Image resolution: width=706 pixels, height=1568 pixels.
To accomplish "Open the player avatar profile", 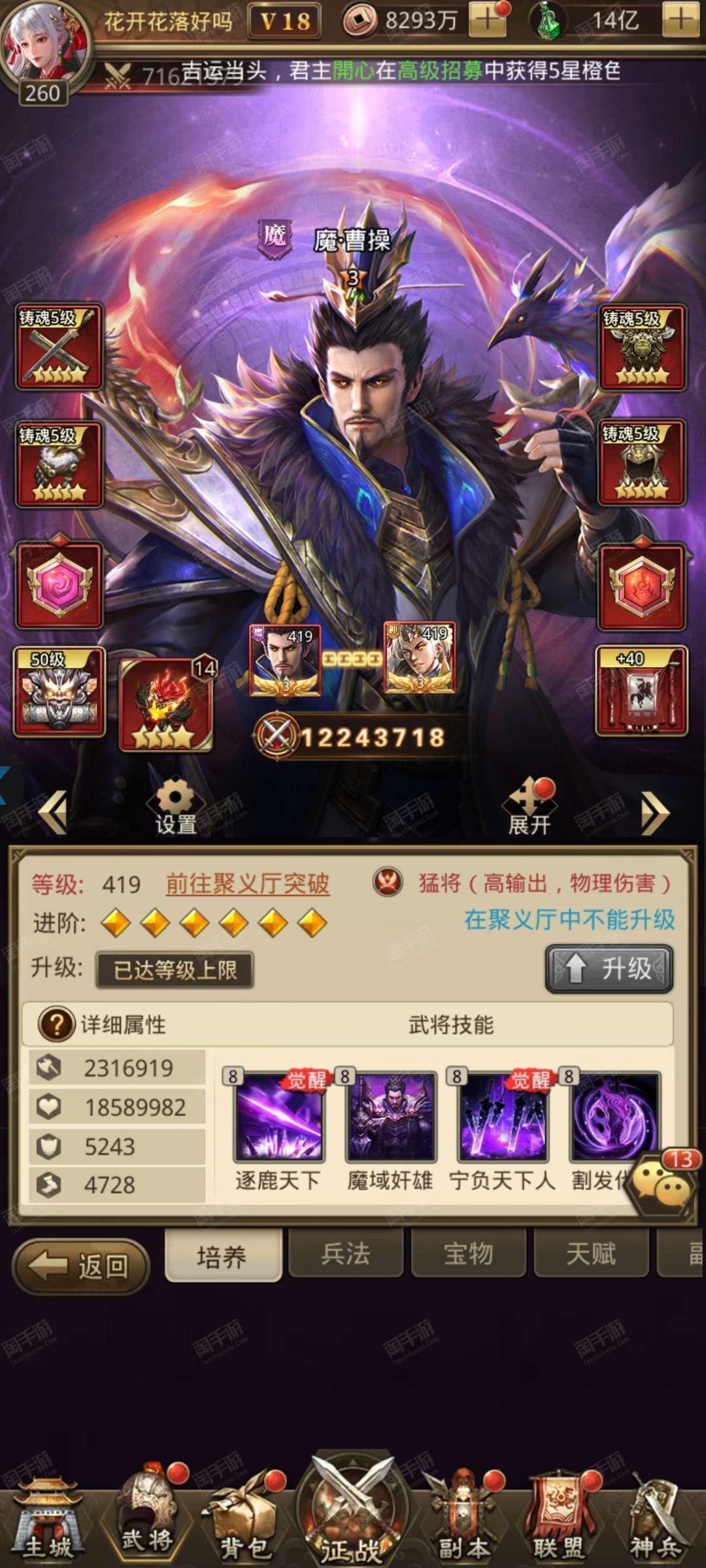I will [43, 44].
